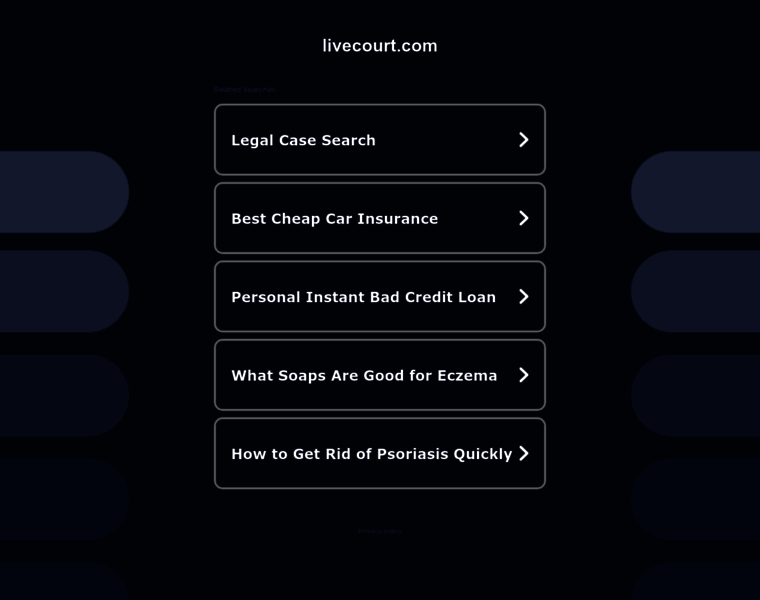View How to Get Rid of Psoriasis Quickly
The width and height of the screenshot is (760, 600).
[x=379, y=453]
